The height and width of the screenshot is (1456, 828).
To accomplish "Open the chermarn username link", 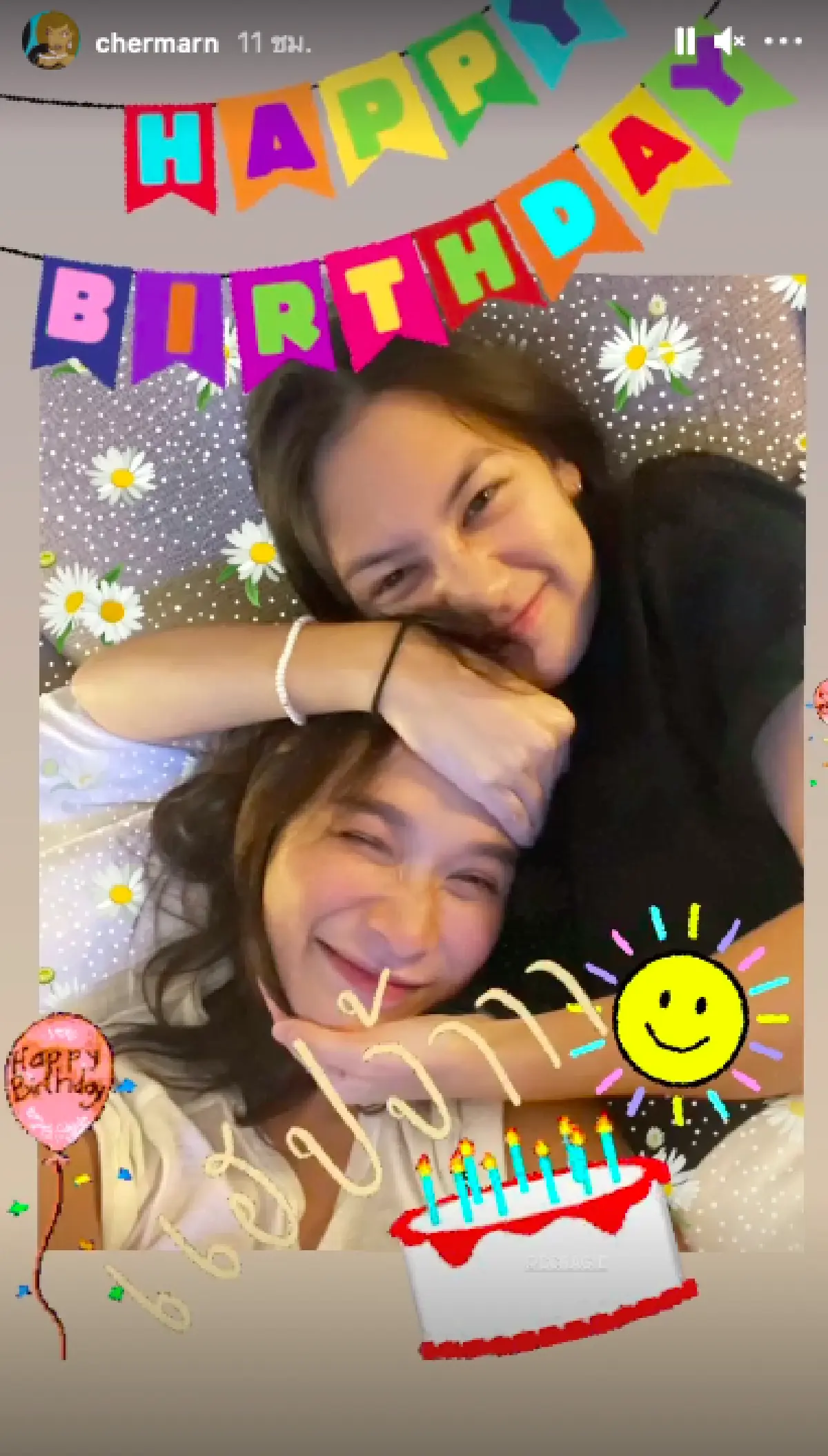I will (157, 44).
